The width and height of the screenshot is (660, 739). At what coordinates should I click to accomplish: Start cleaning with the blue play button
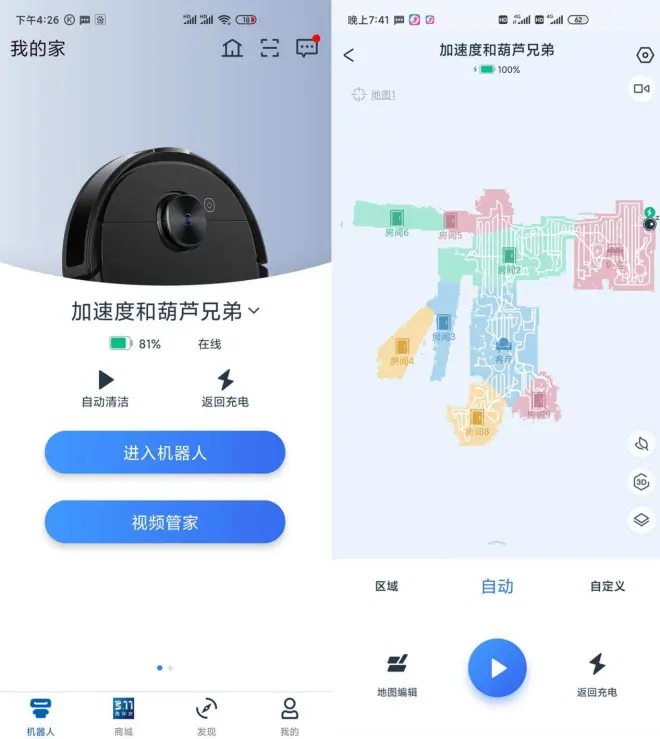pyautogui.click(x=497, y=668)
